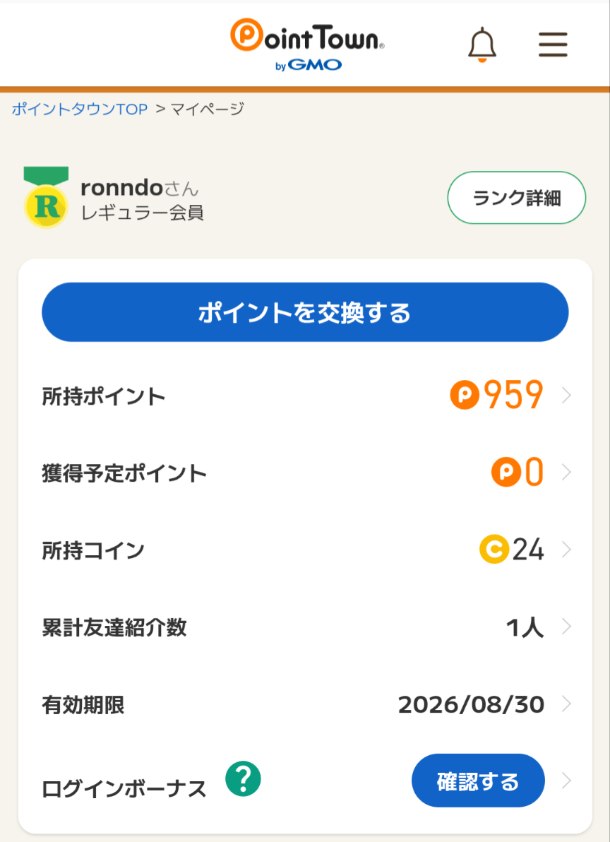Go to ポイントタウンTOP breadcrumb link
610x842 pixels.
79,109
